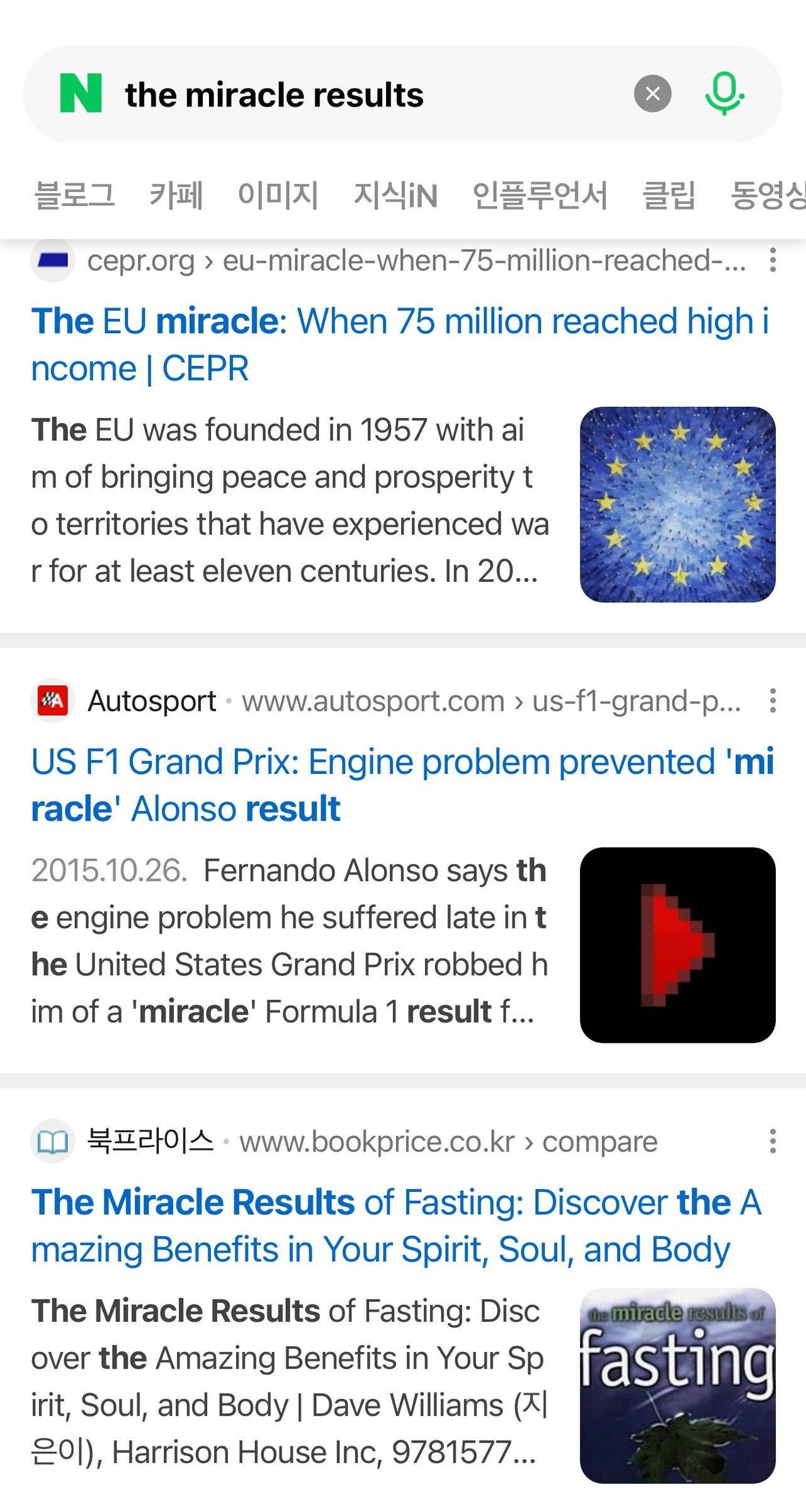
Task: Open the EU flag stars thumbnail
Action: pos(678,504)
